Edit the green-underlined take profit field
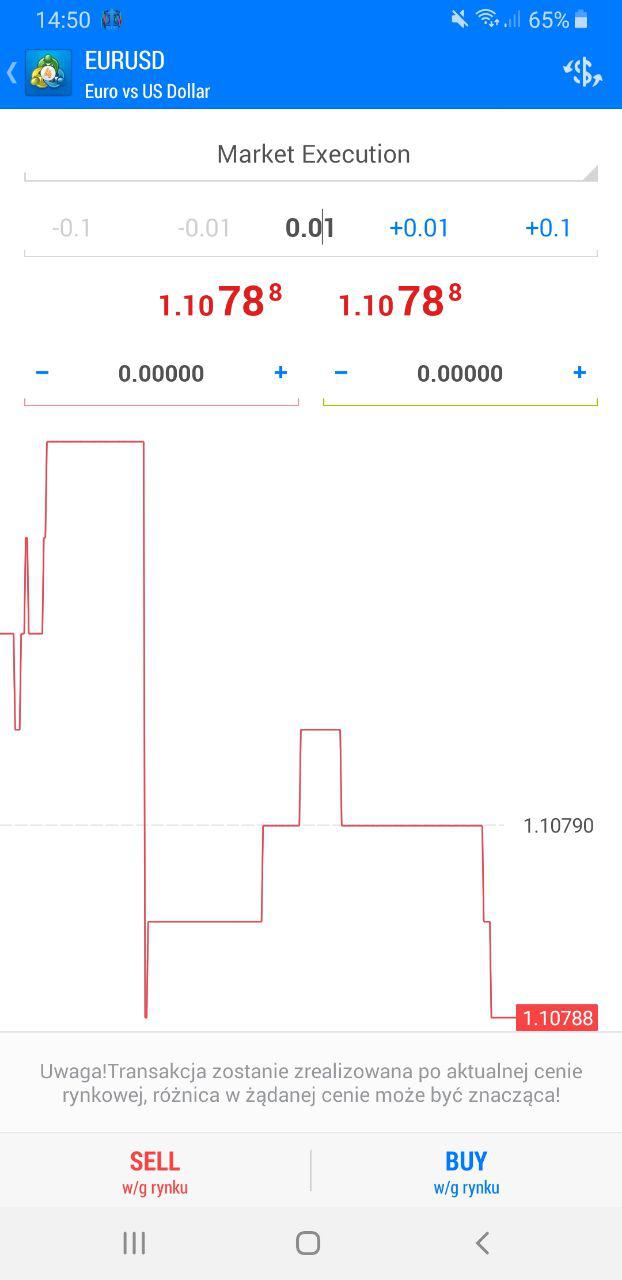 pyautogui.click(x=460, y=374)
